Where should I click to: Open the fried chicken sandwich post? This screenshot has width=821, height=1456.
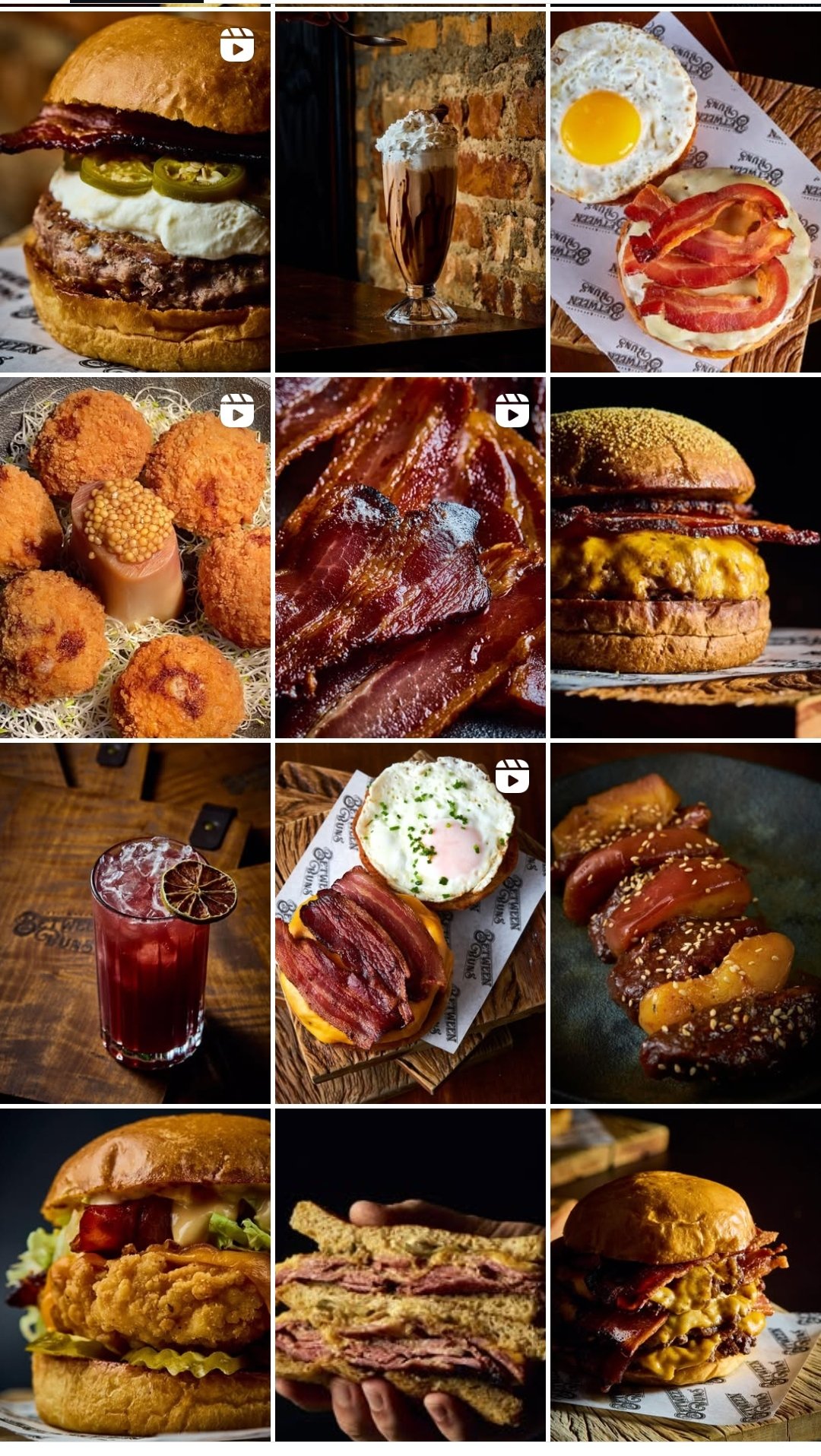(x=135, y=1274)
